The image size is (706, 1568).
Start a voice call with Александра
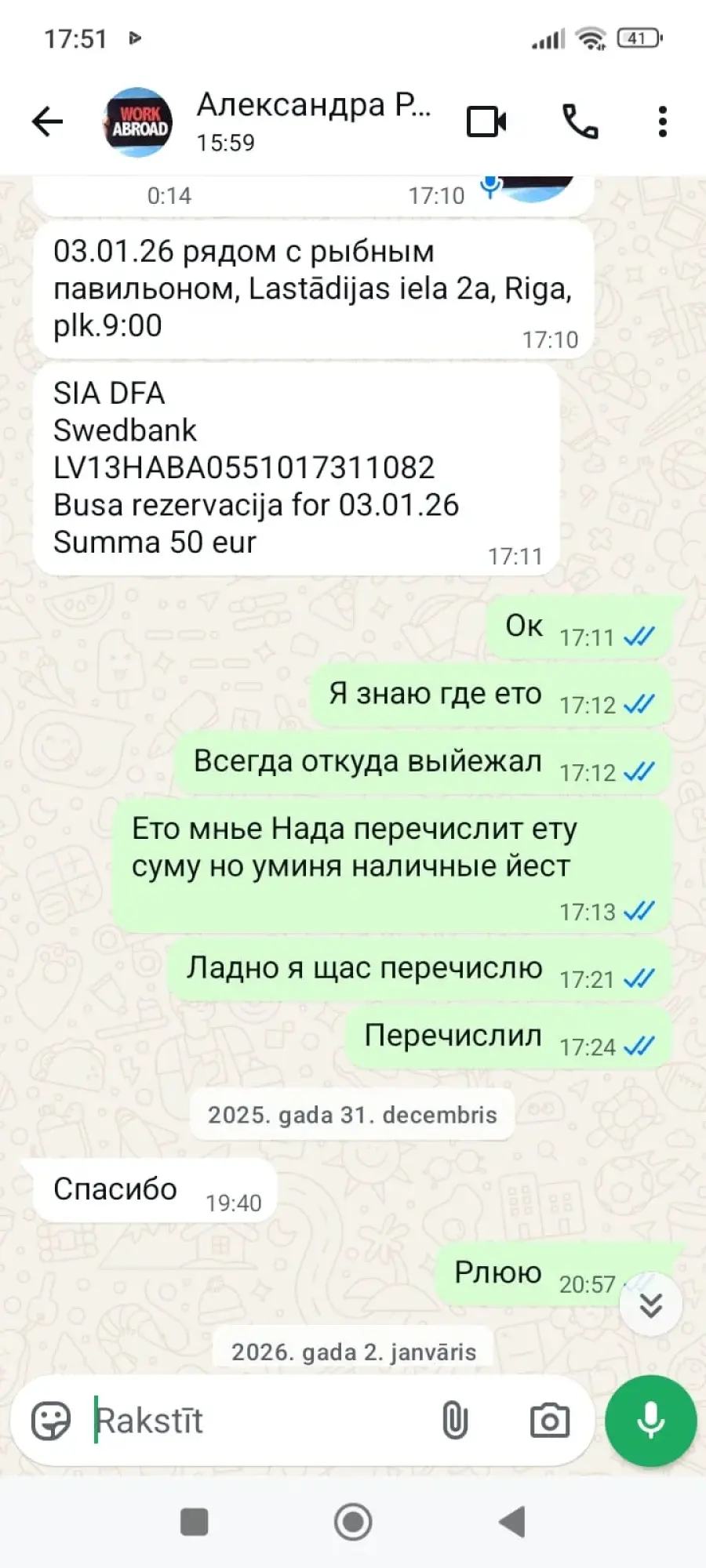[580, 122]
